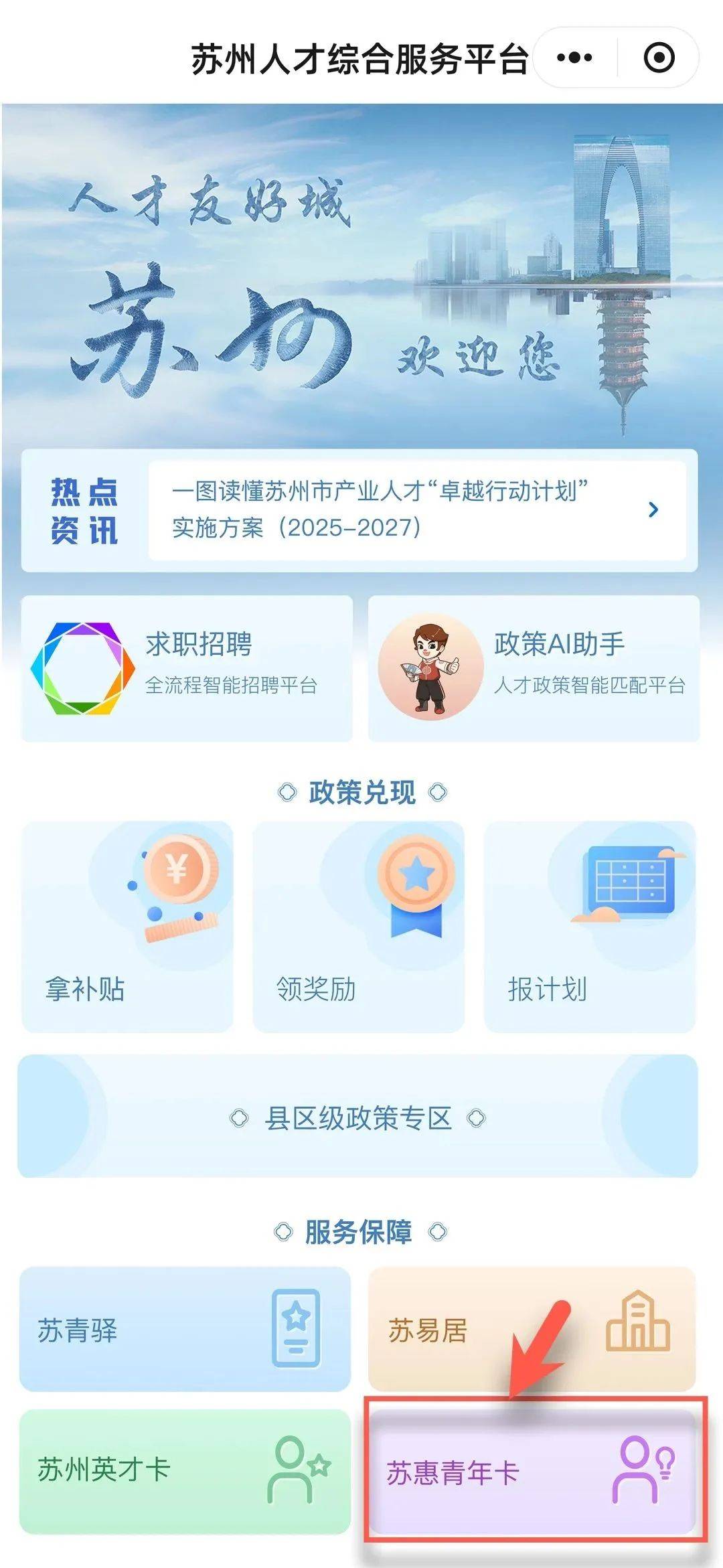Tap the 报计划 card
This screenshot has height=1568, width=723.
pos(589,927)
